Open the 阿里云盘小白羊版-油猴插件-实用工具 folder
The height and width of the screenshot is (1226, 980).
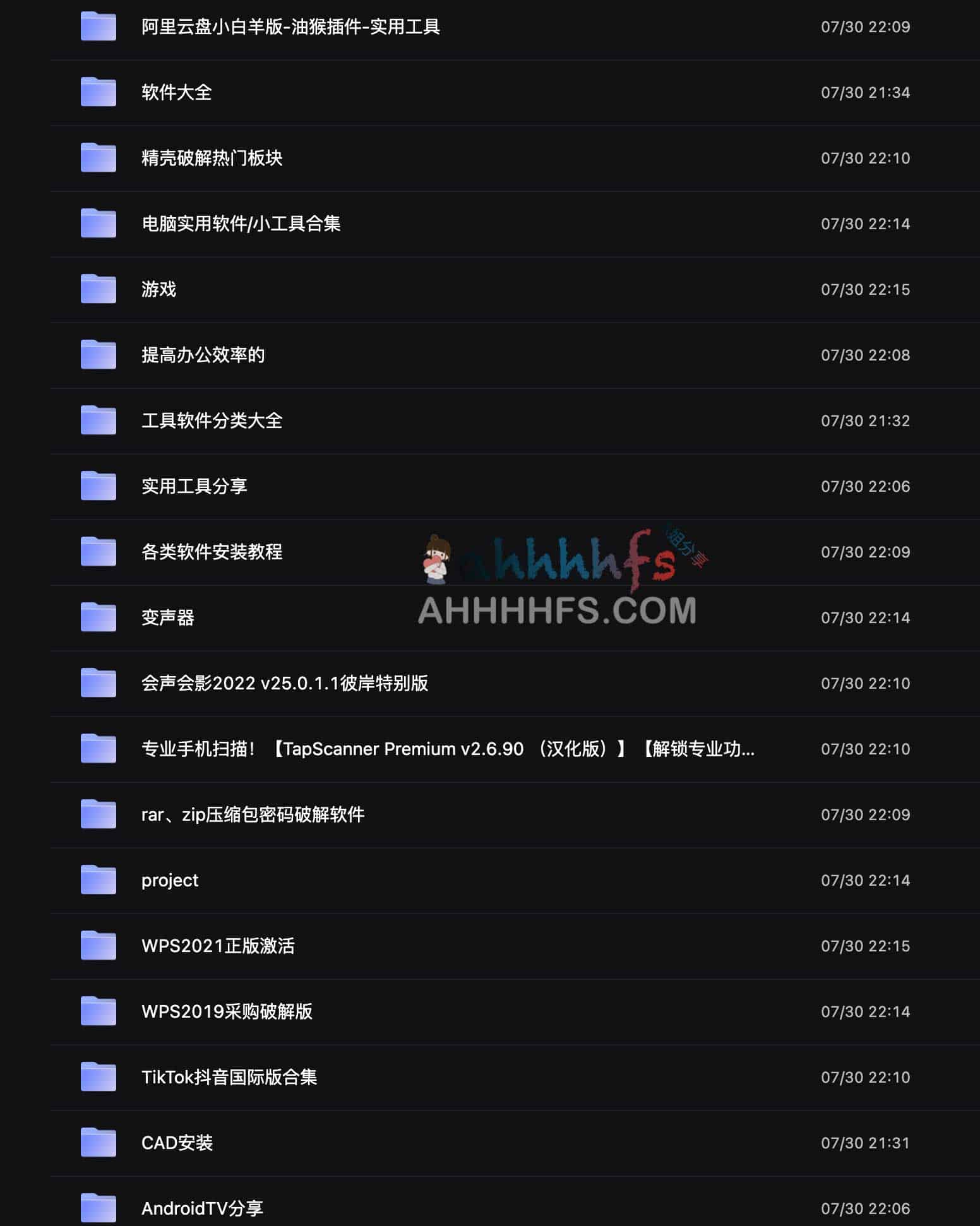[290, 27]
